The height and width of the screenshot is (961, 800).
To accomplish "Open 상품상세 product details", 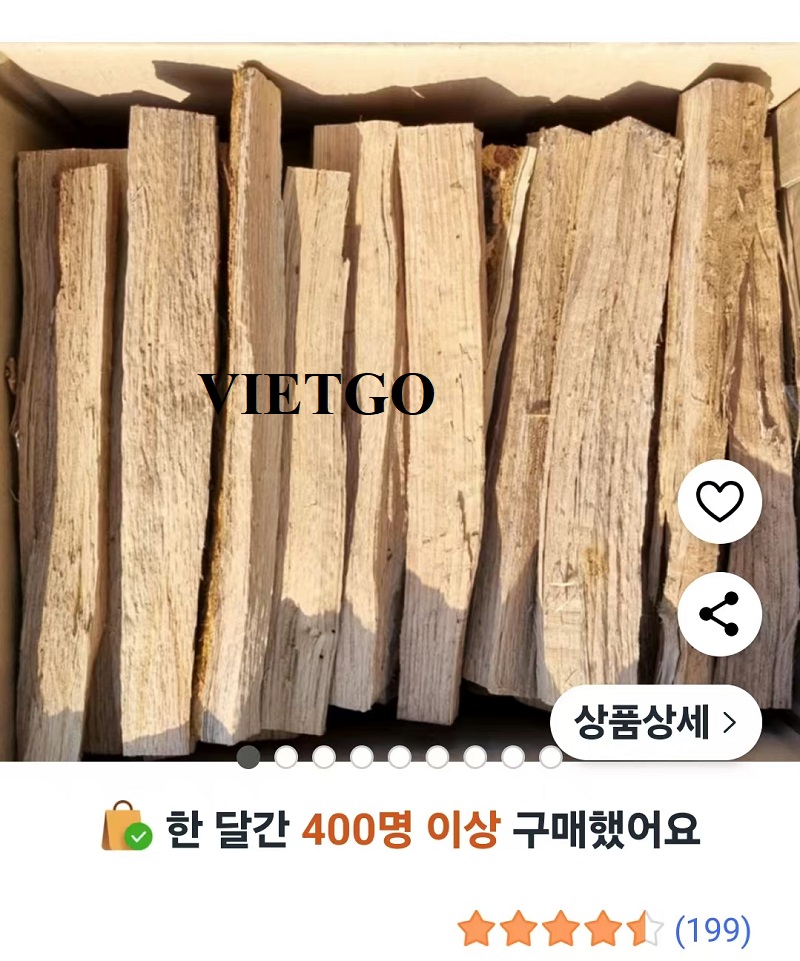I will [656, 721].
